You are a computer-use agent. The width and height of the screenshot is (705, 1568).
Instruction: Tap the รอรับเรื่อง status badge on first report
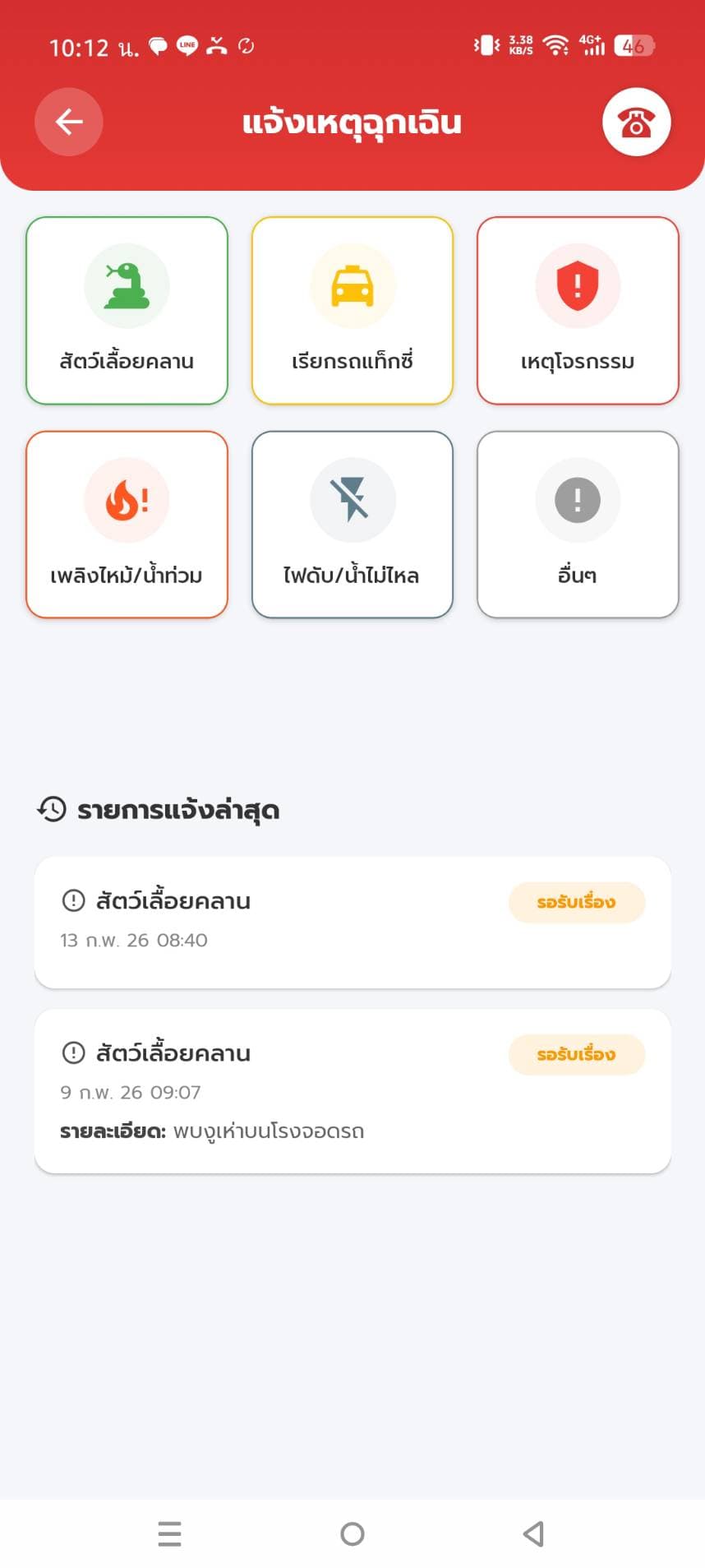point(577,902)
